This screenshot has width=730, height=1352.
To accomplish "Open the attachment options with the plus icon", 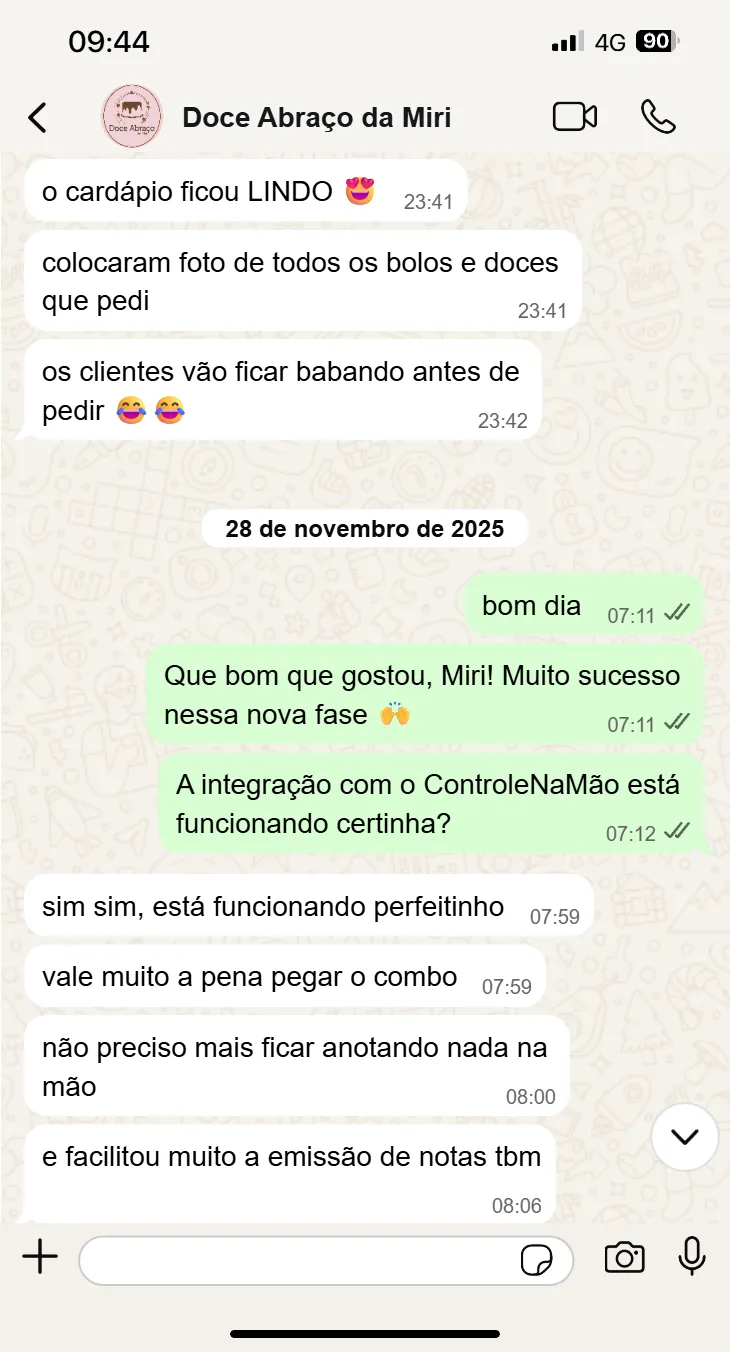I will (x=38, y=1258).
